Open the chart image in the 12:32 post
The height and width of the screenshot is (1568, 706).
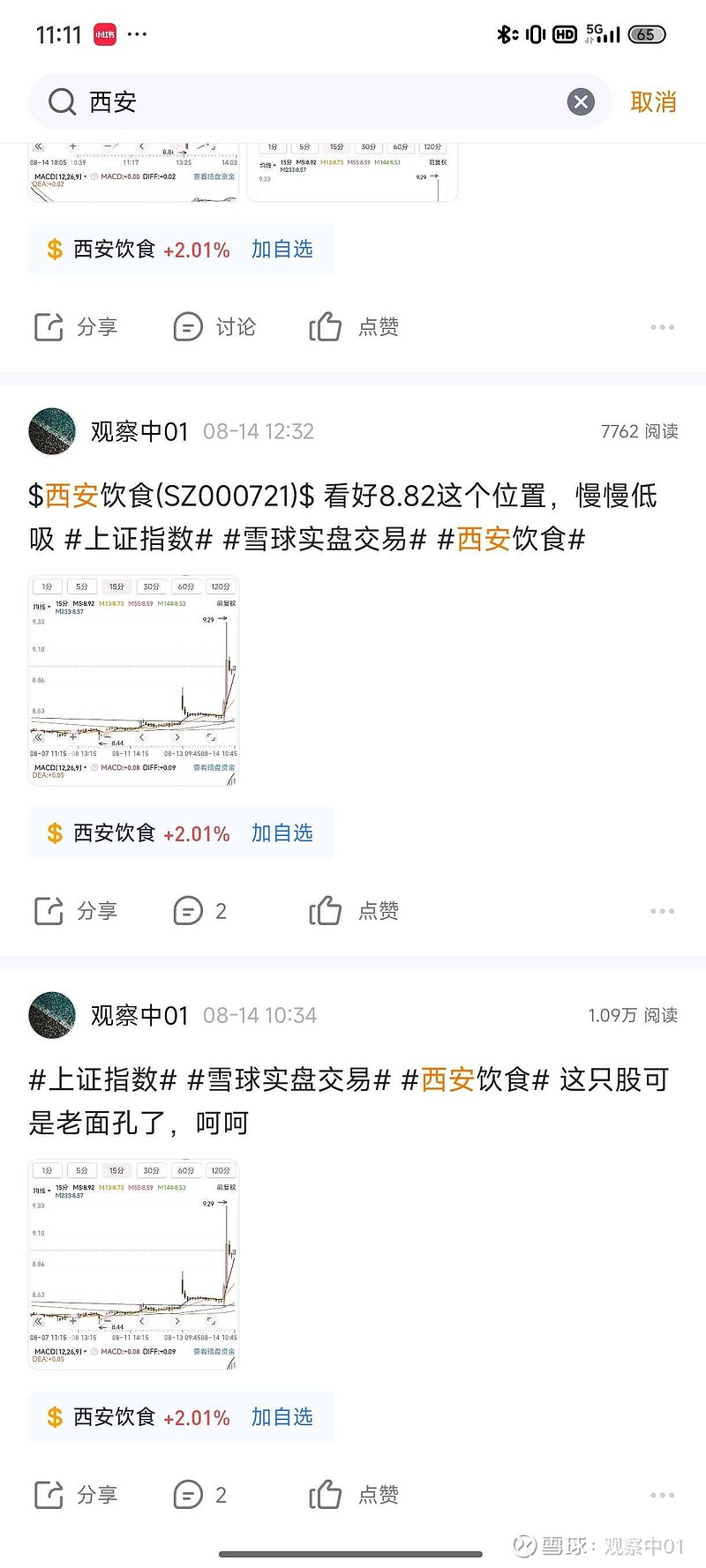click(134, 680)
